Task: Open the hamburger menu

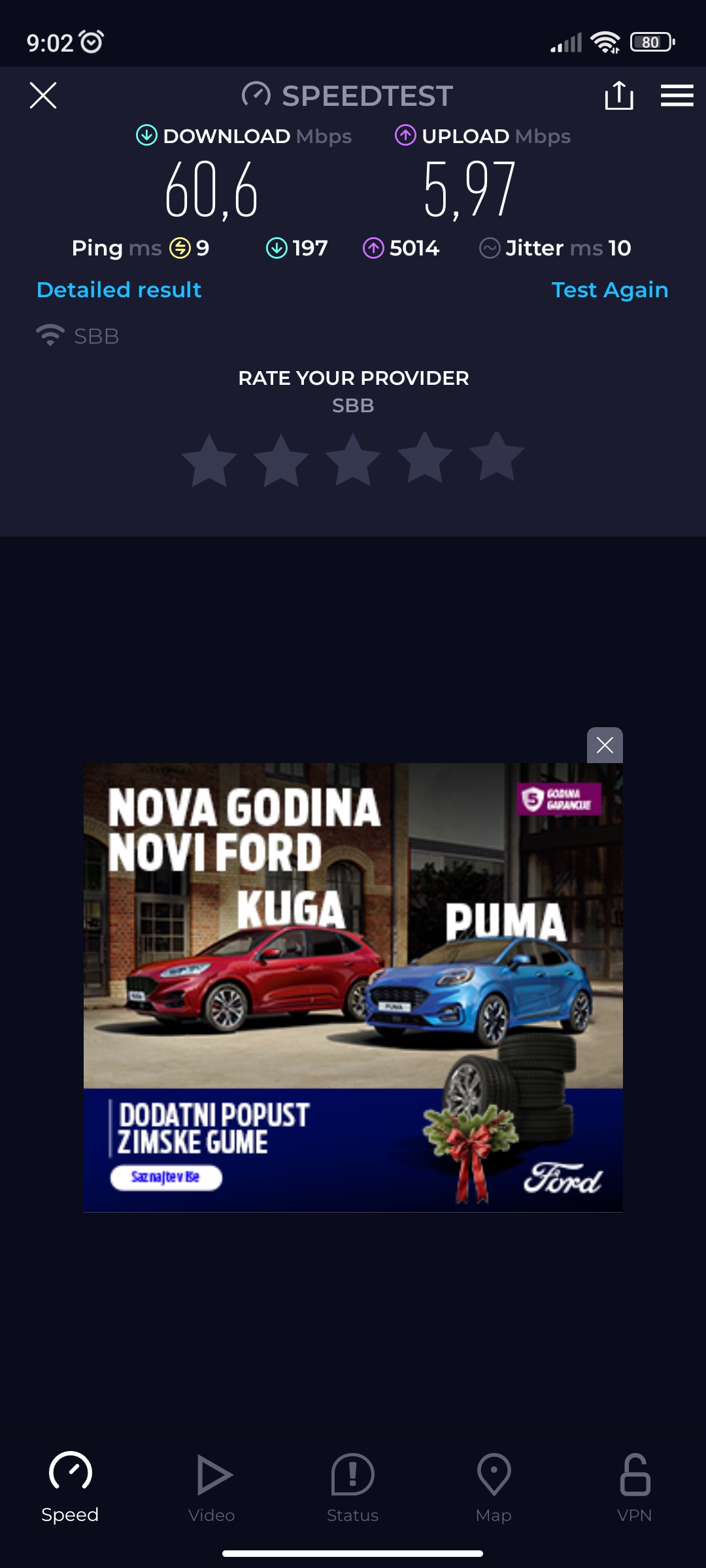Action: point(677,96)
